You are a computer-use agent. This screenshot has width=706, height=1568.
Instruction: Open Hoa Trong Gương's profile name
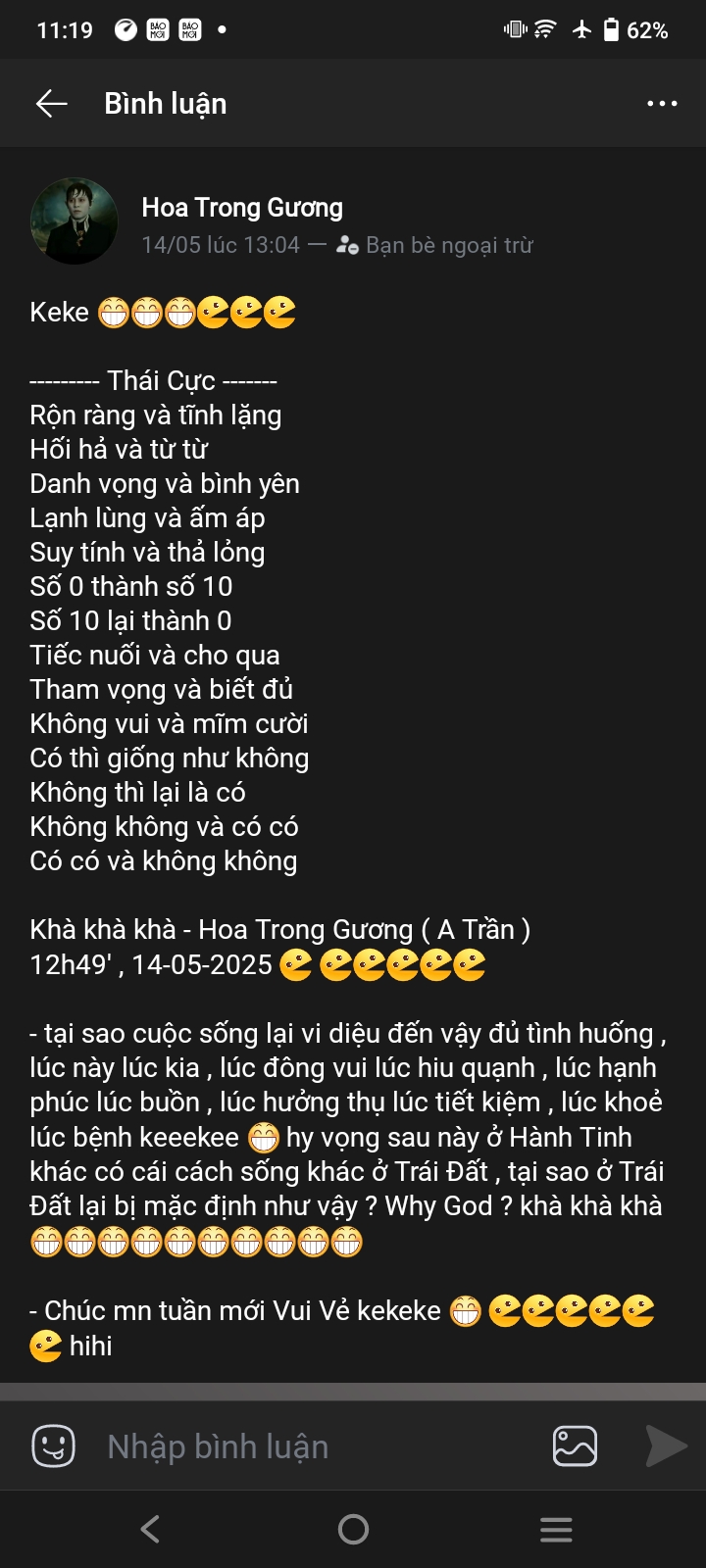pyautogui.click(x=242, y=208)
